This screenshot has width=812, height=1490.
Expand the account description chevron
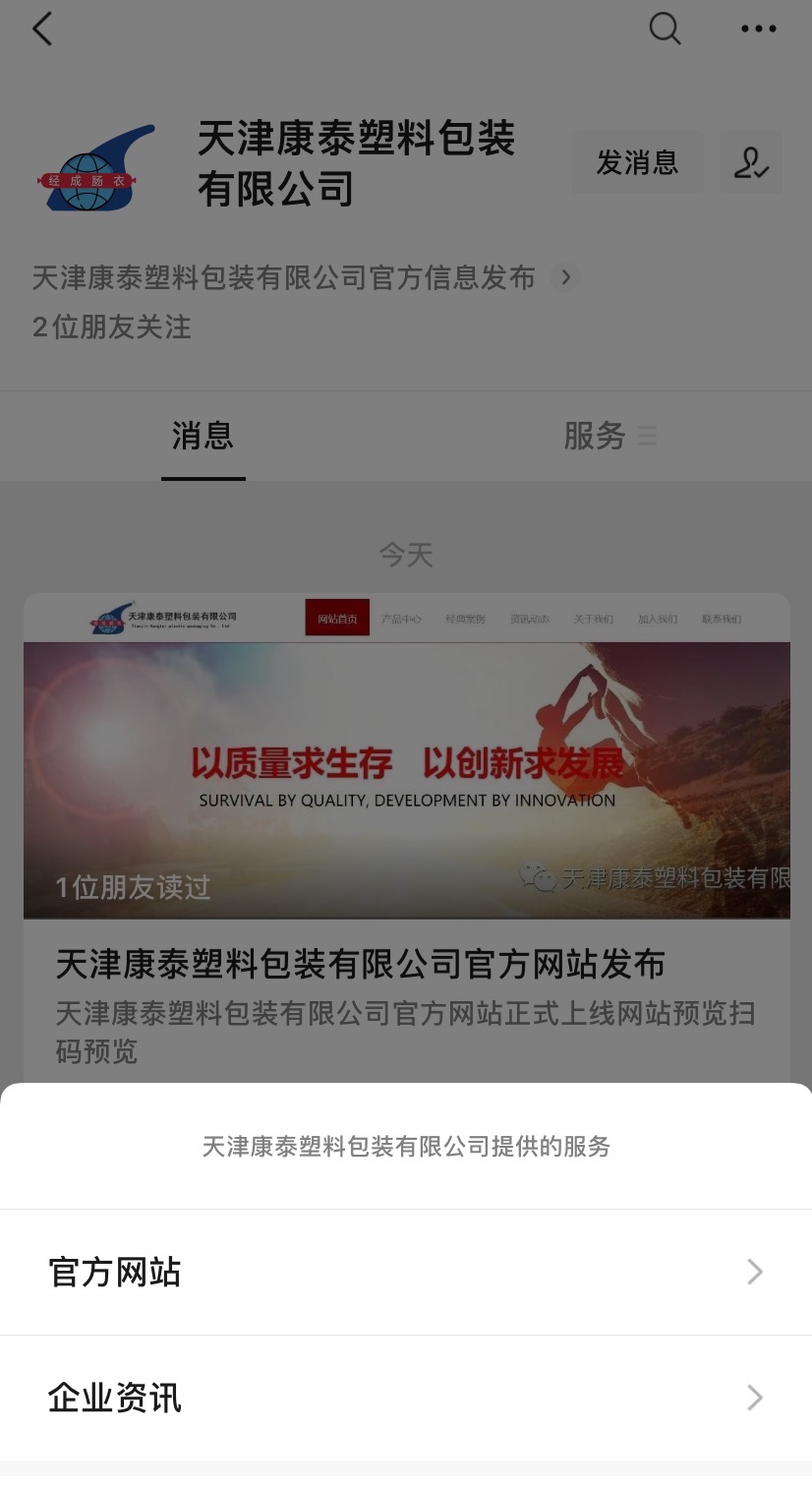coord(566,278)
